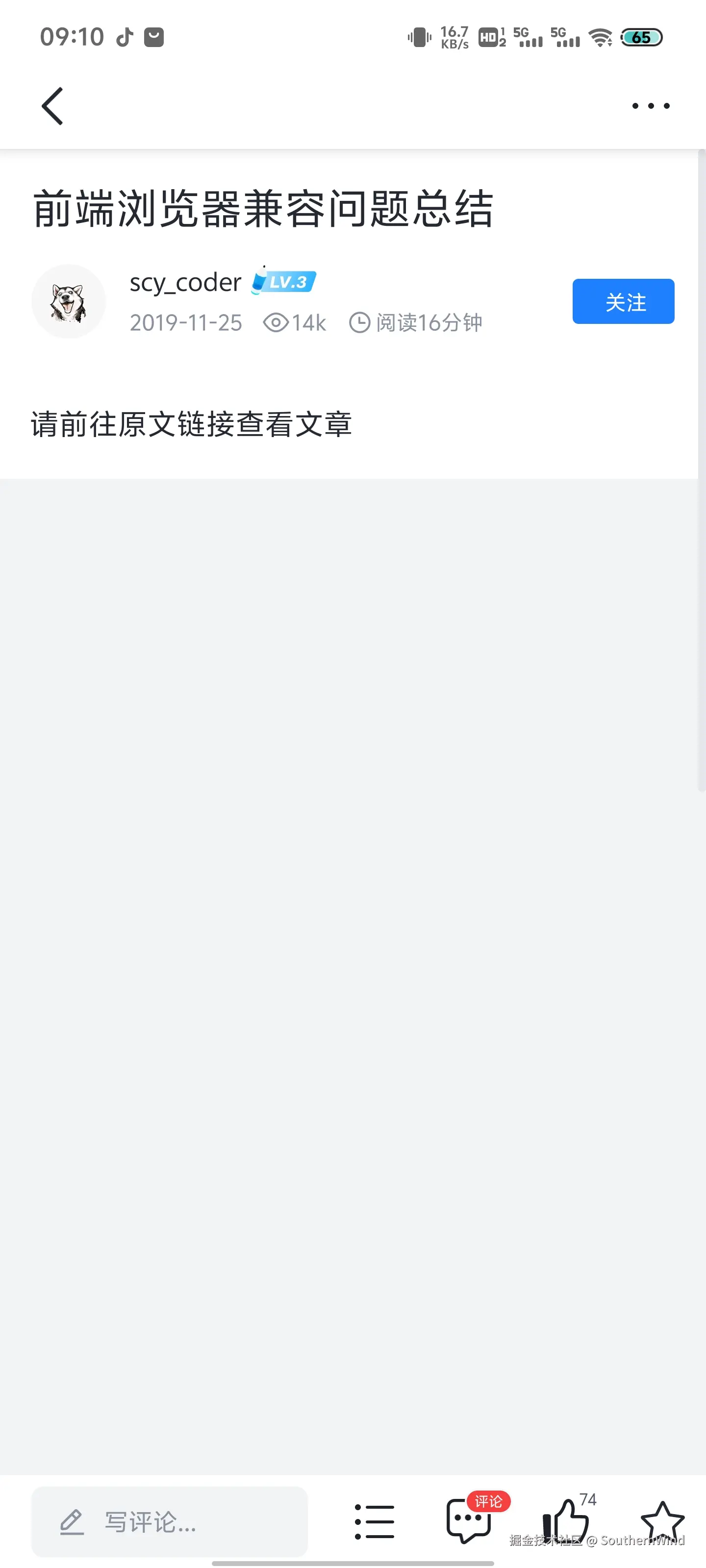Click the clock icon beside 阅读16分钟
The image size is (706, 1568).
pos(361,322)
